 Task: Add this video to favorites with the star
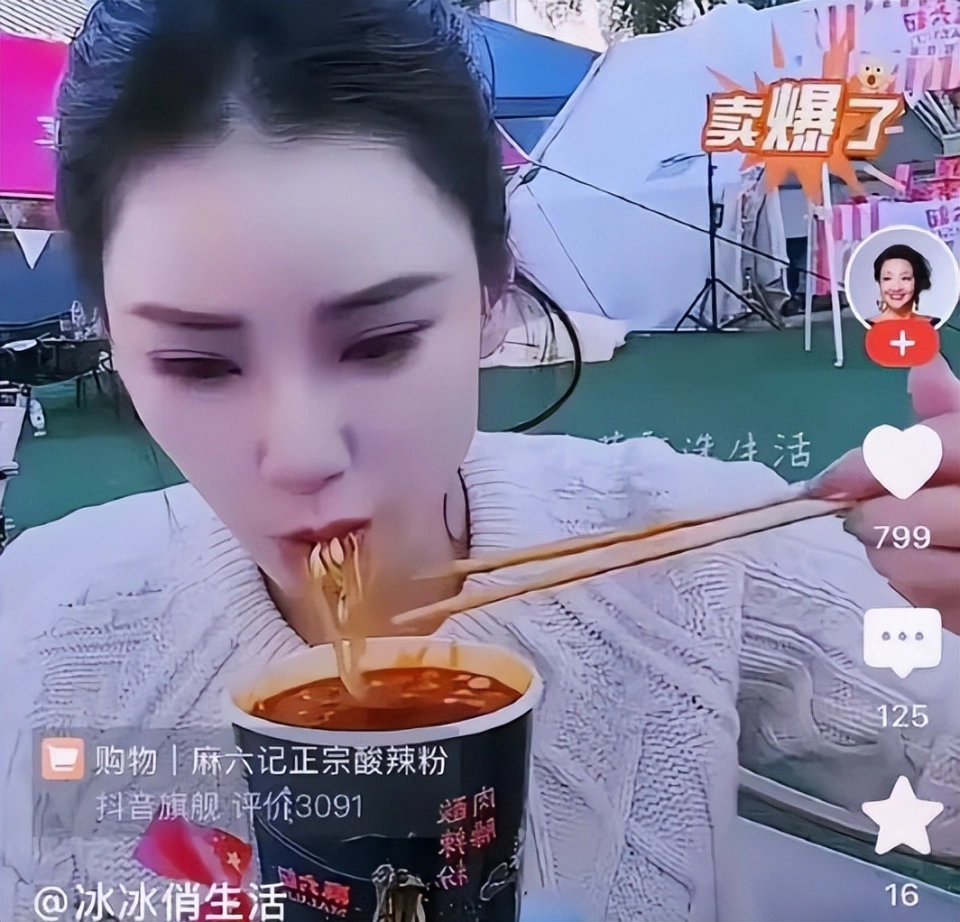[x=902, y=815]
